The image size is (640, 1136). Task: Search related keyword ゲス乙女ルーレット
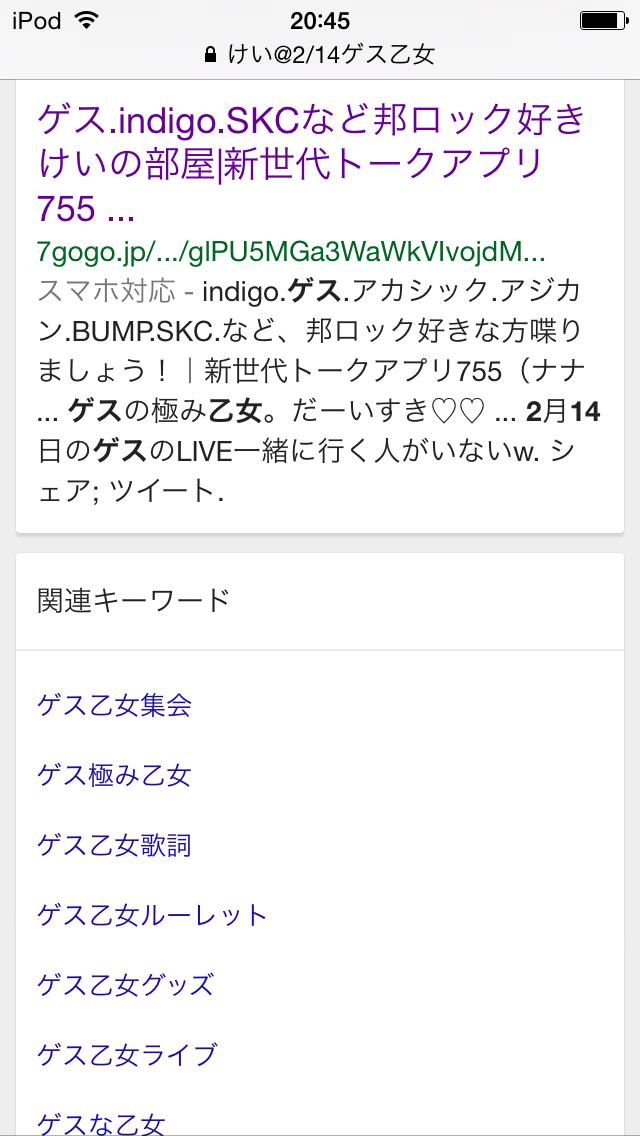(152, 915)
